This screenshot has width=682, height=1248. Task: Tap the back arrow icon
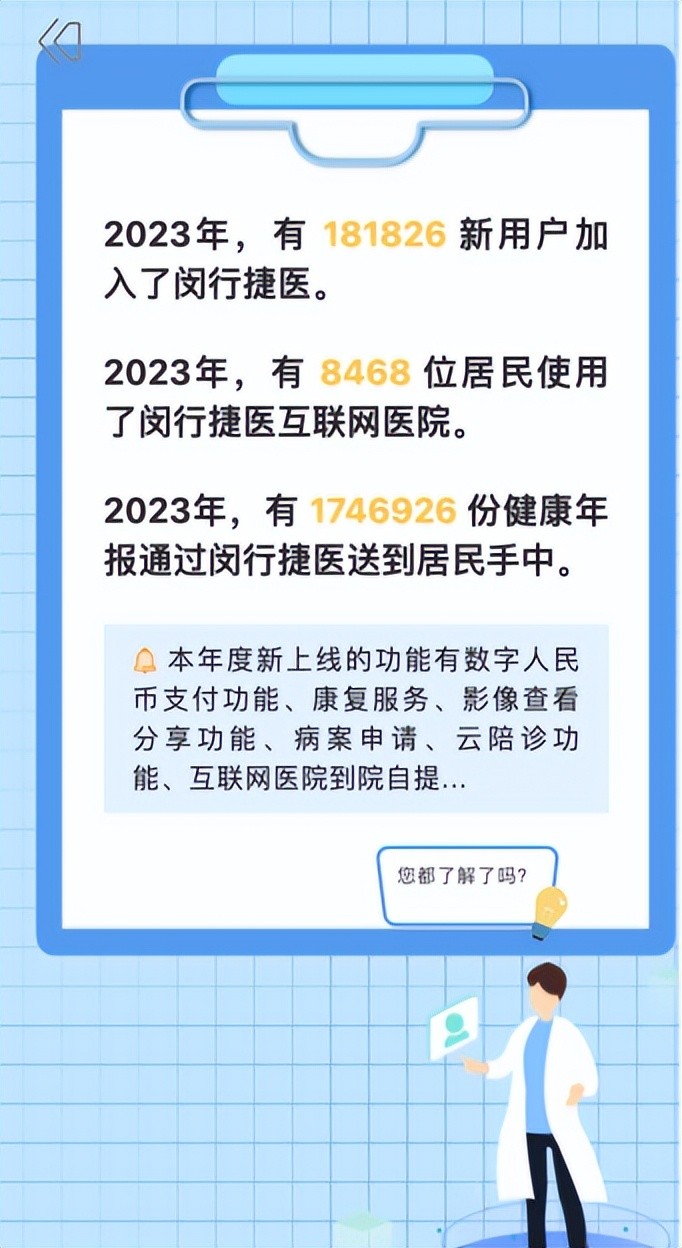tap(59, 41)
